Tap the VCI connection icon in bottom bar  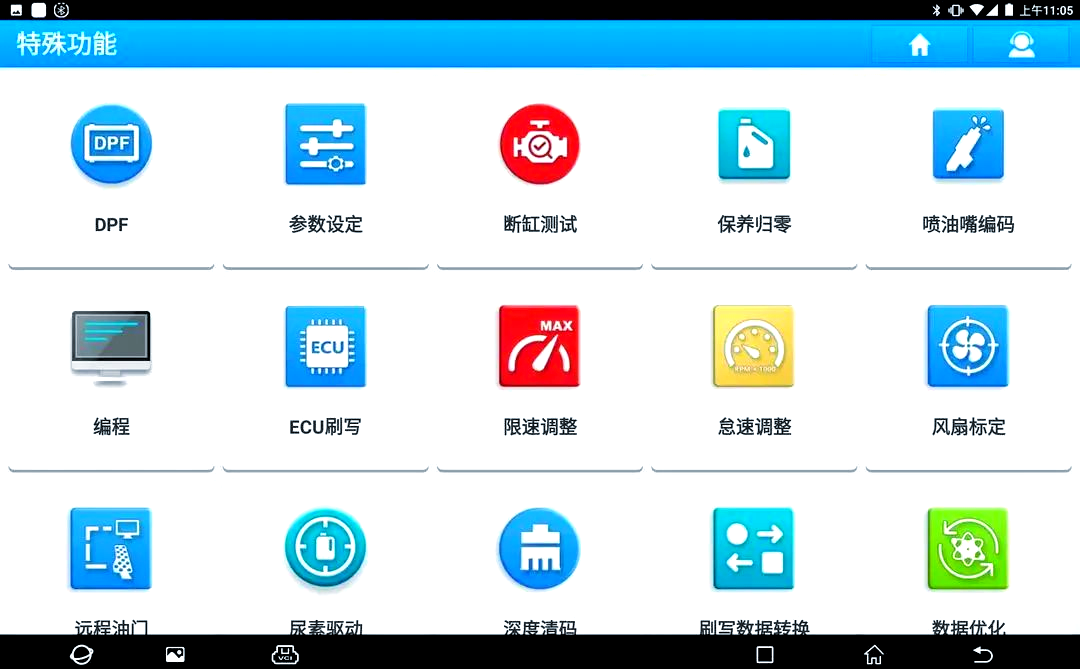pyautogui.click(x=285, y=654)
